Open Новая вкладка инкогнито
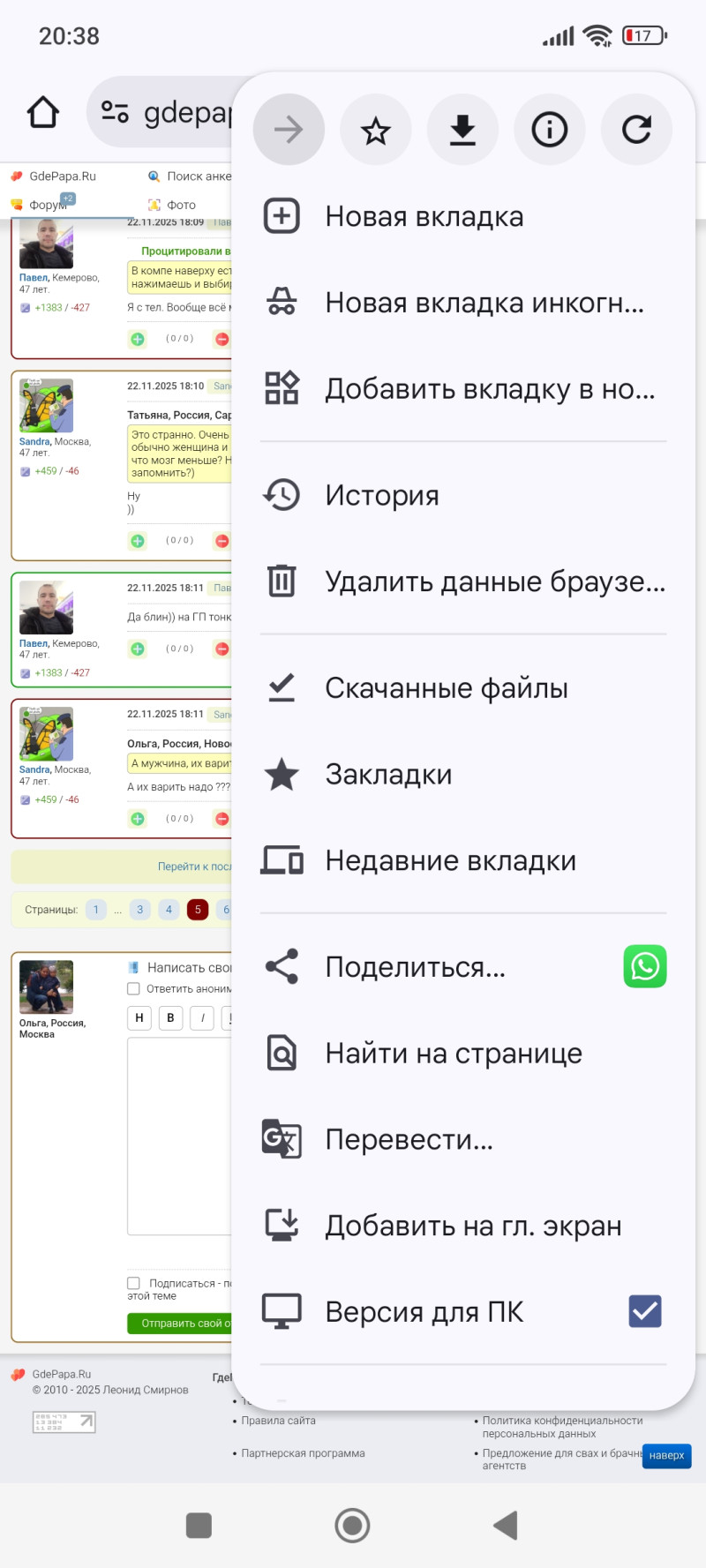 pyautogui.click(x=484, y=303)
